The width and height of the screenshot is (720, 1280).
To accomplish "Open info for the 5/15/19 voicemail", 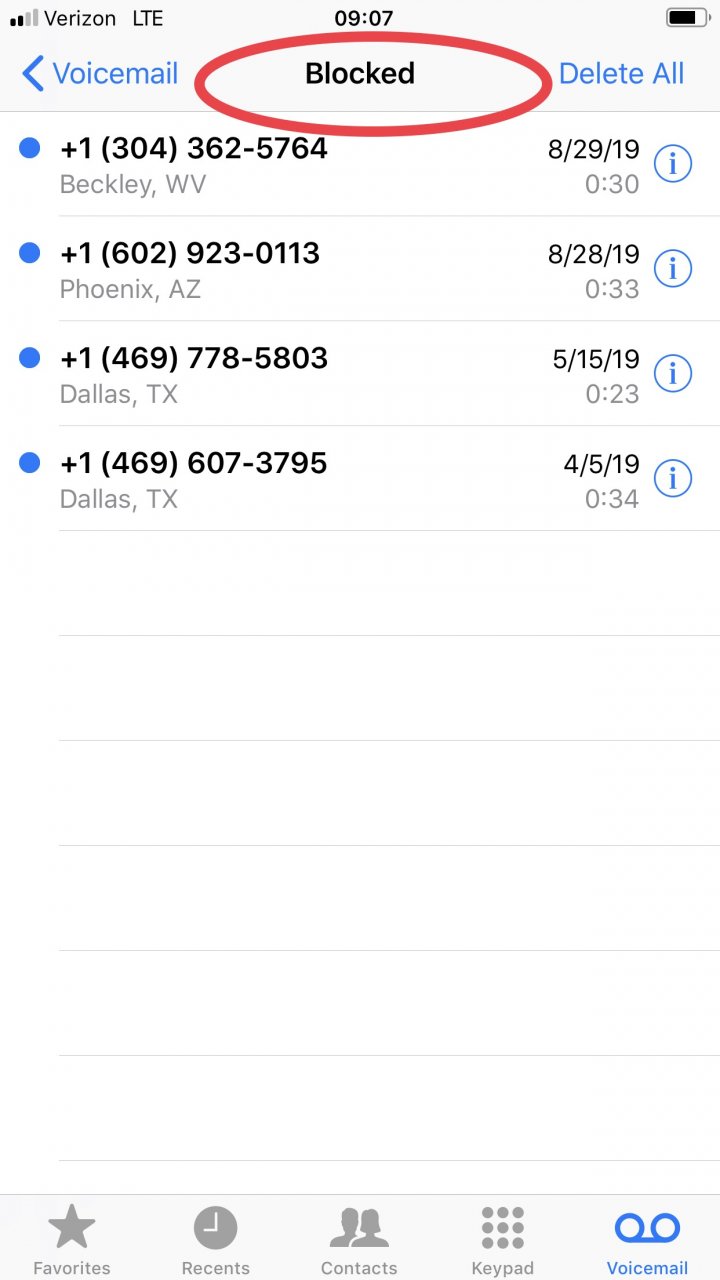I will click(x=673, y=374).
